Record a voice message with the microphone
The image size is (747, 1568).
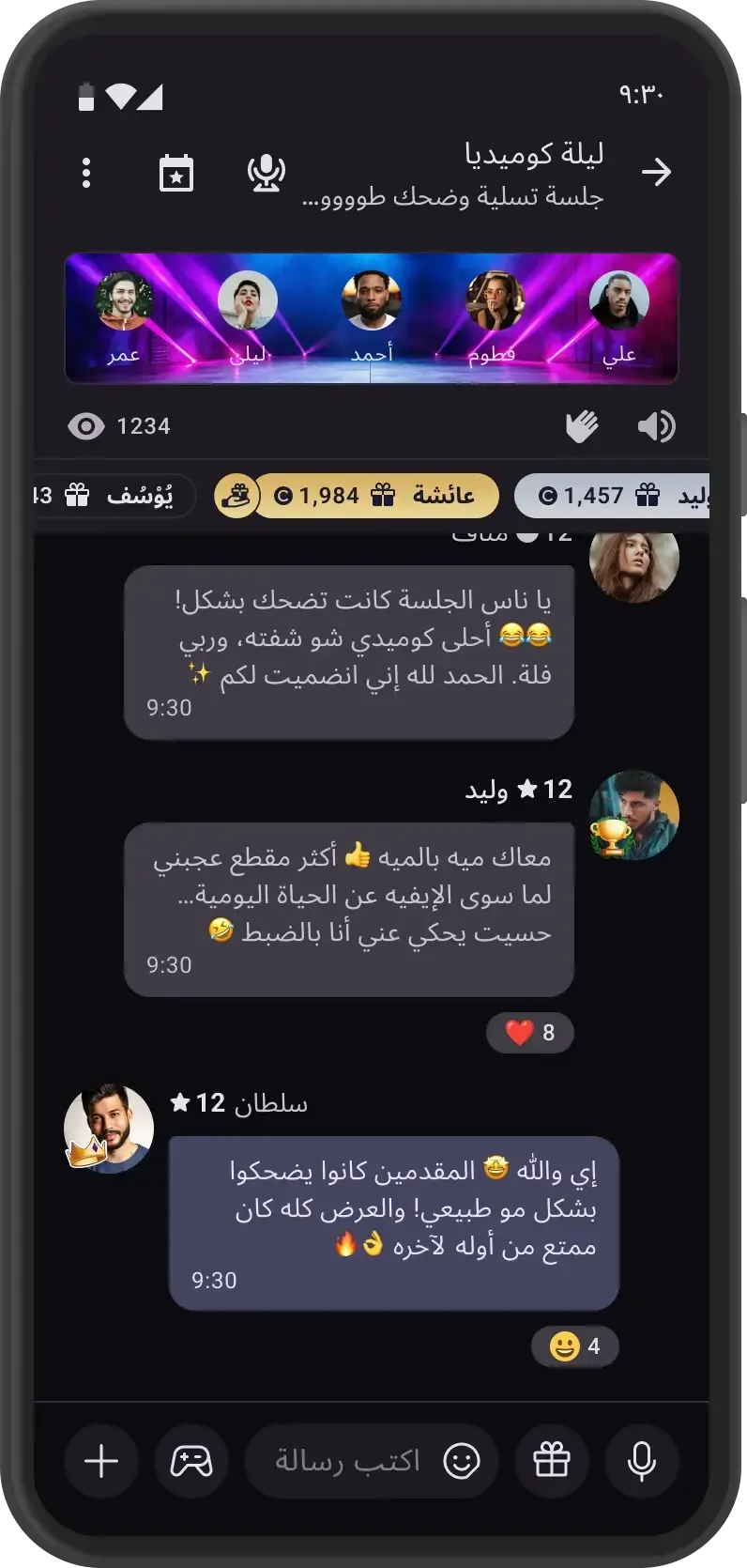coord(642,1461)
